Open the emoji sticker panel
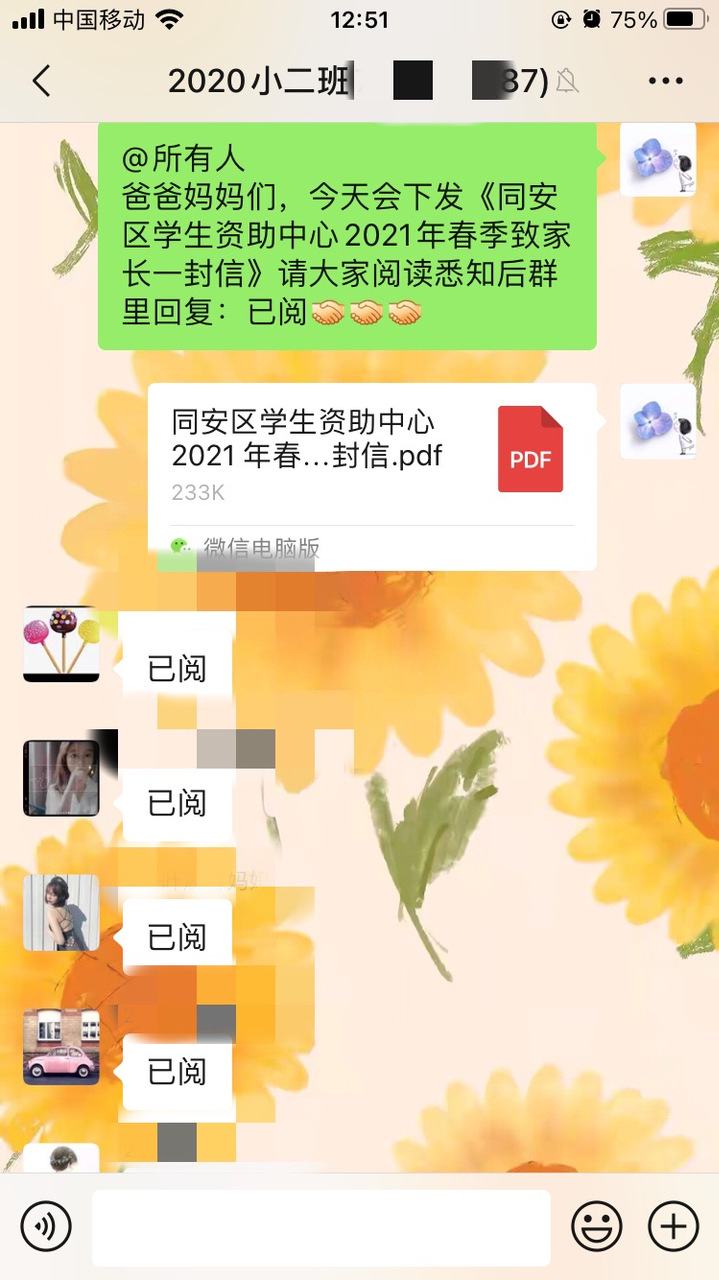The width and height of the screenshot is (719, 1280). coord(596,1226)
